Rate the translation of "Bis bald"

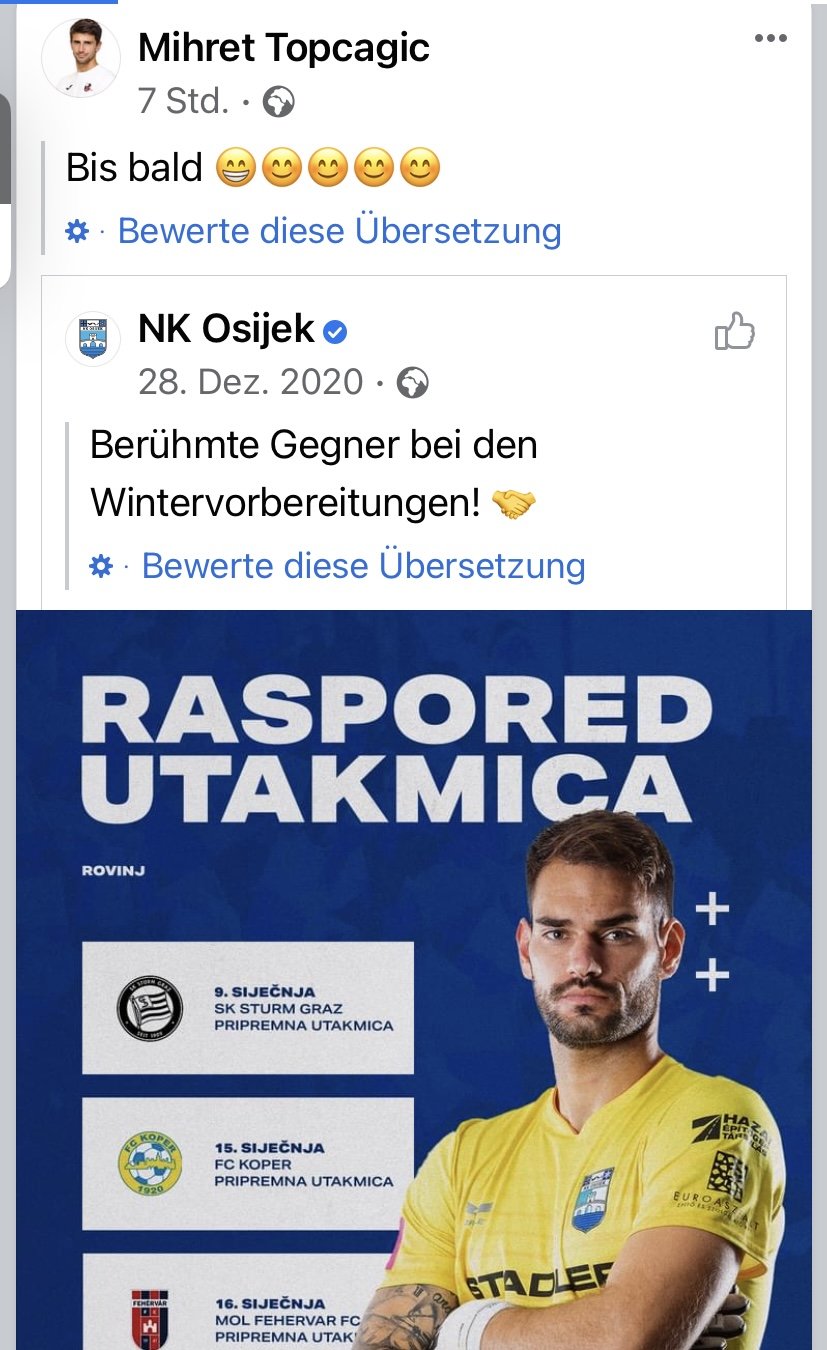[339, 231]
